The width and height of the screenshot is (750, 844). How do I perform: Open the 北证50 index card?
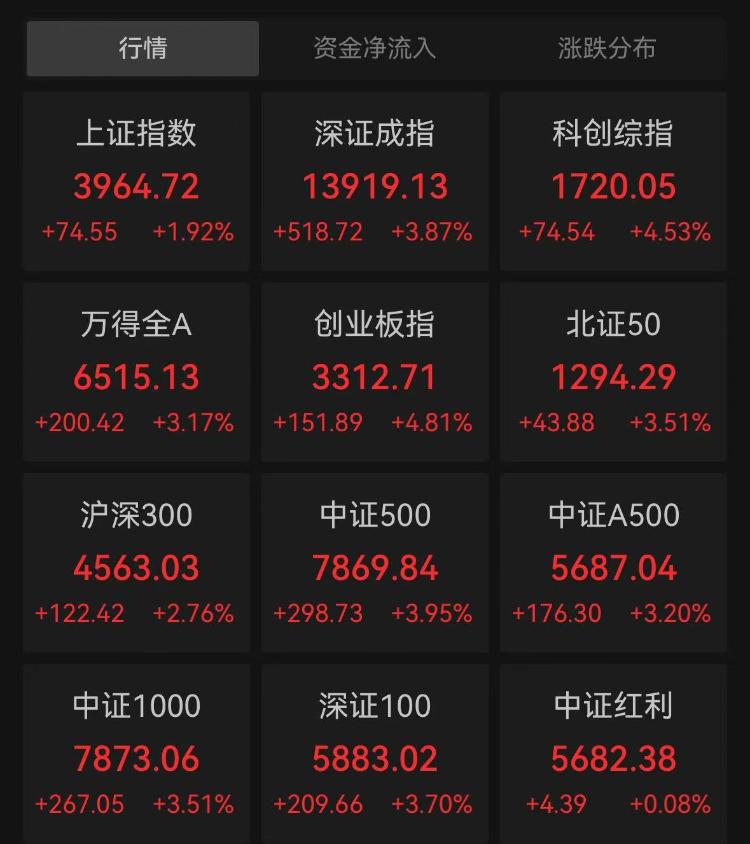click(x=613, y=372)
